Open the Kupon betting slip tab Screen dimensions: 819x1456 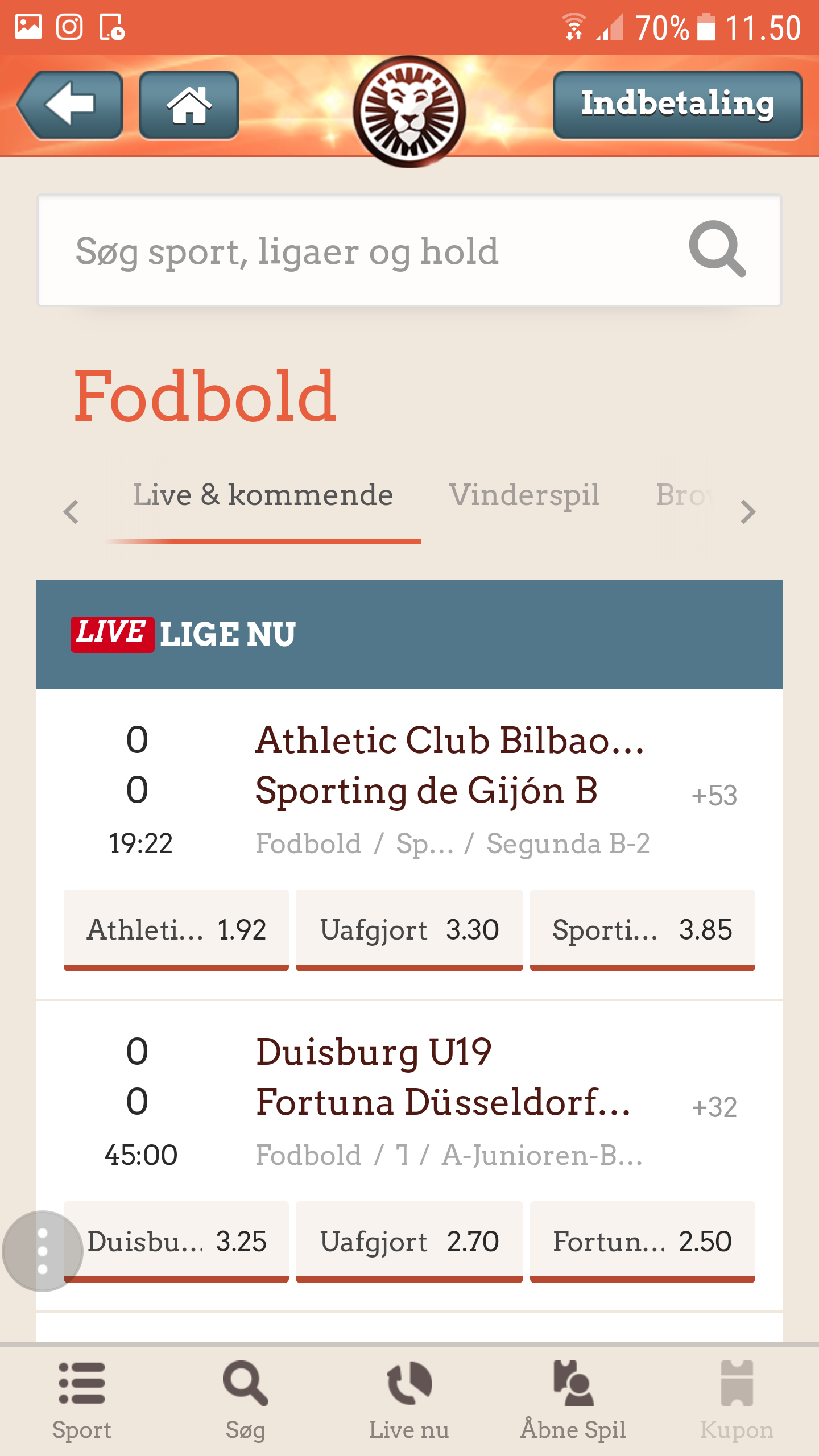(x=737, y=1400)
